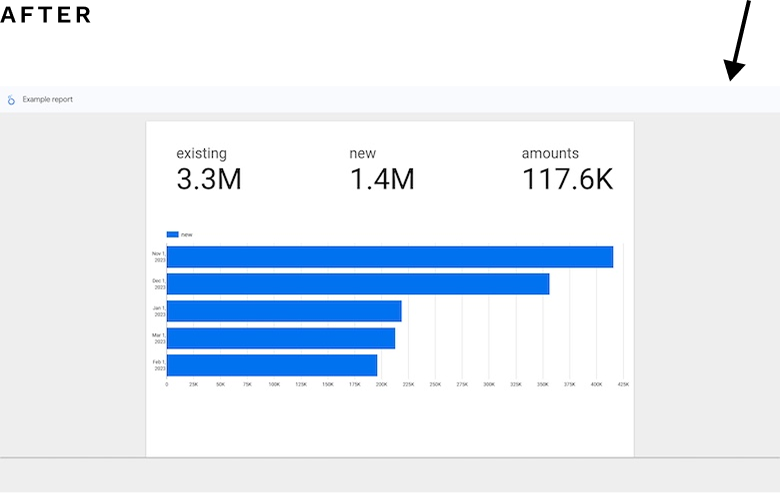Select the Nov 1, 2023 bar
Screen dimensions: 780x493
pyautogui.click(x=389, y=257)
